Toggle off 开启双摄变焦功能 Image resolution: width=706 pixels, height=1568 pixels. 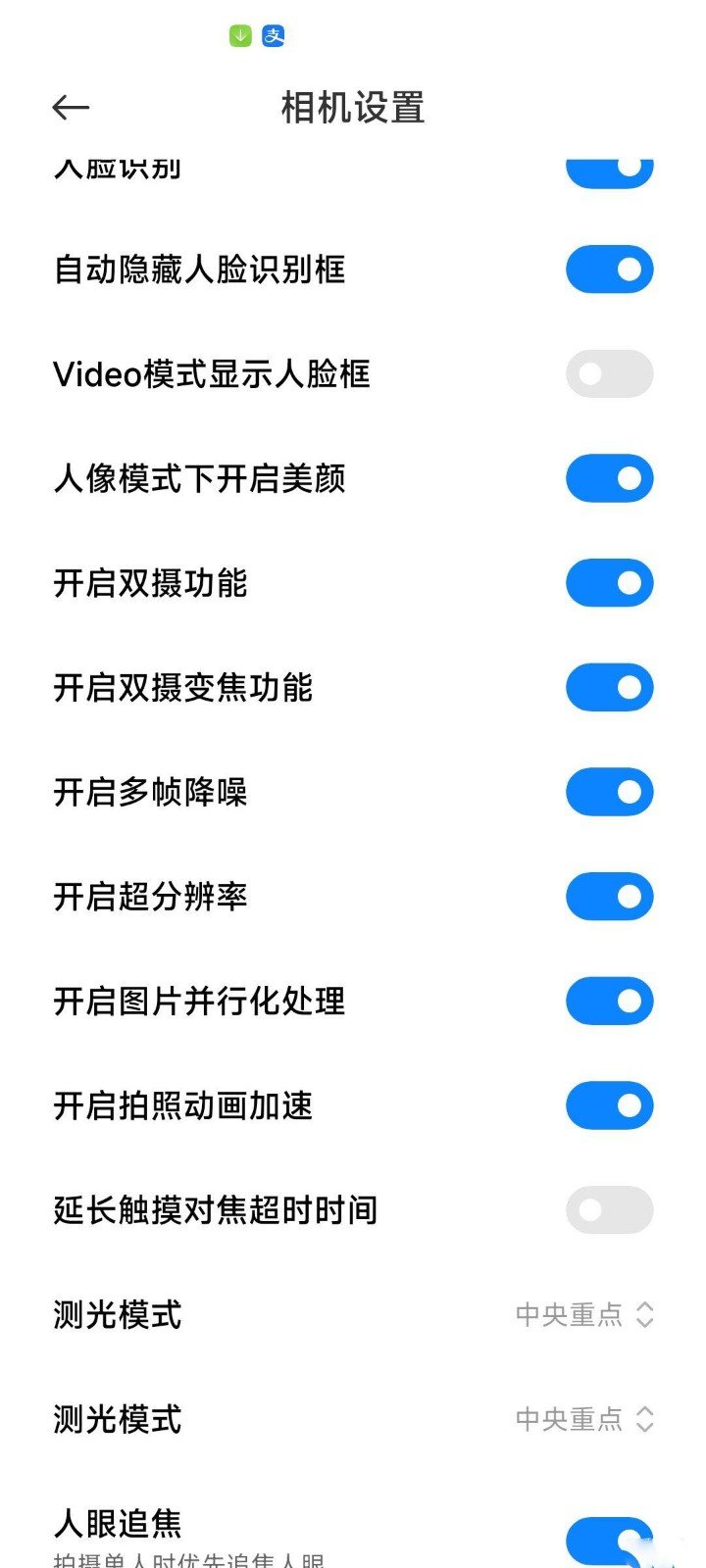point(609,687)
